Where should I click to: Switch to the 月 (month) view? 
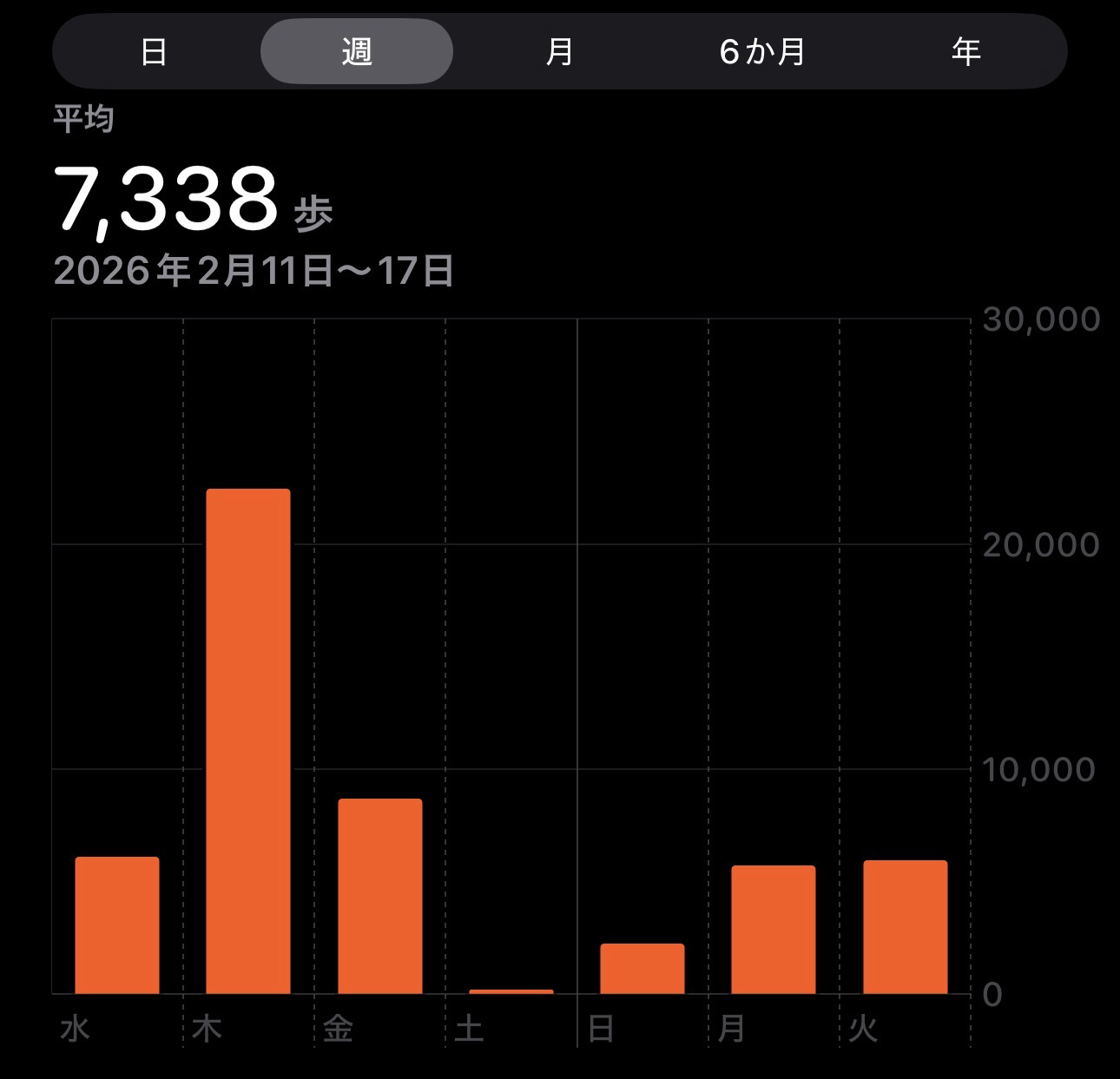coord(560,52)
